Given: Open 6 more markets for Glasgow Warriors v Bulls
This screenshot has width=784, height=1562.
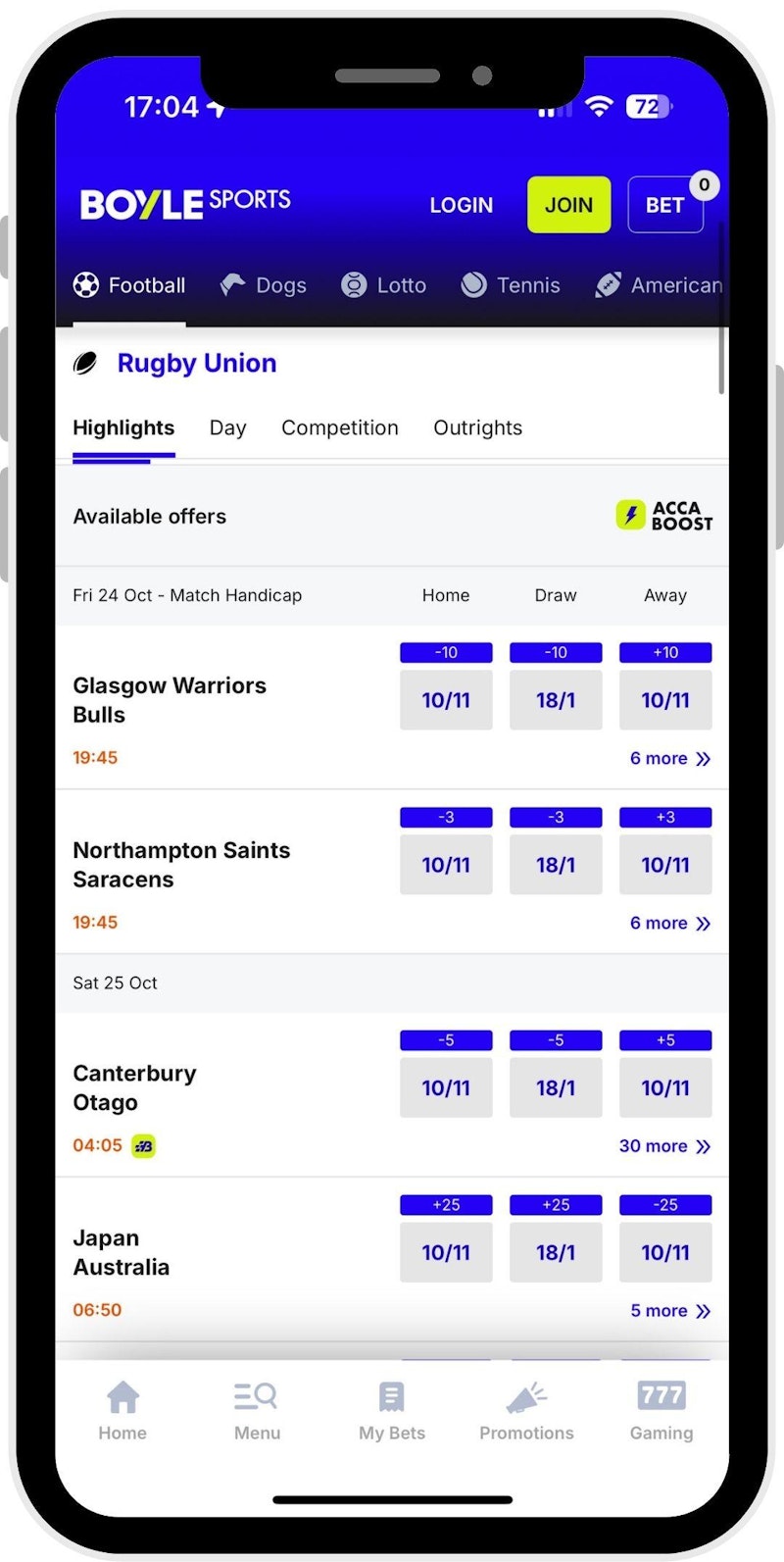Looking at the screenshot, I should point(669,758).
